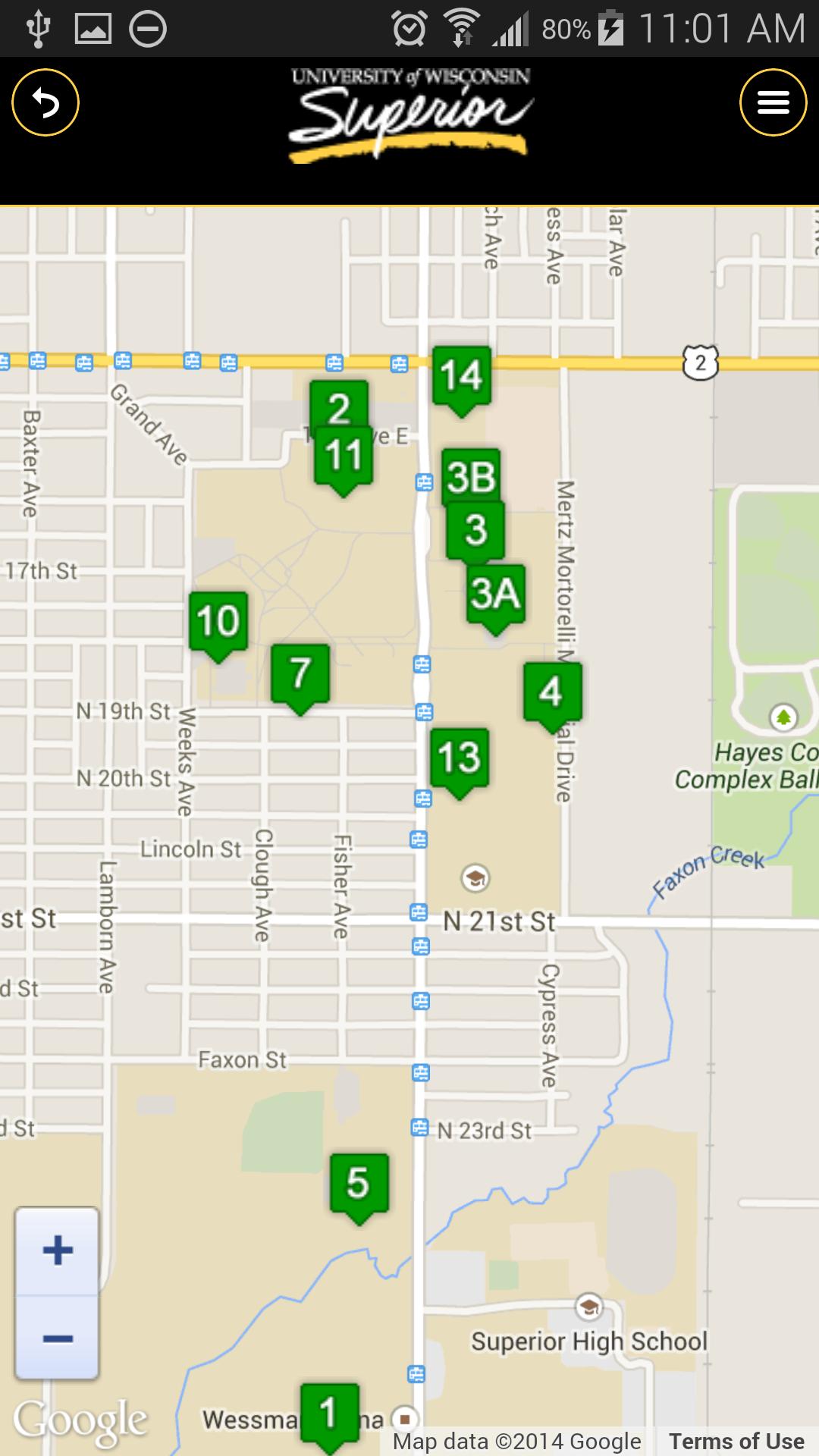Select map marker 13
Image resolution: width=819 pixels, height=1456 pixels.
(x=460, y=758)
